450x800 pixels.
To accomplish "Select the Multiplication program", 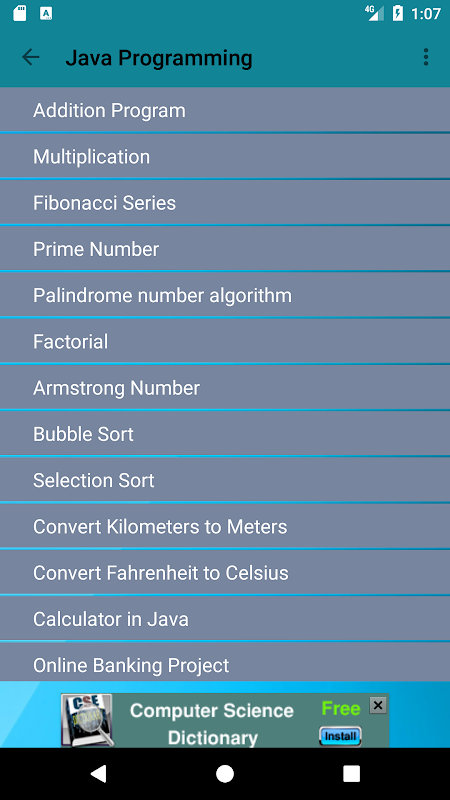I will 225,157.
